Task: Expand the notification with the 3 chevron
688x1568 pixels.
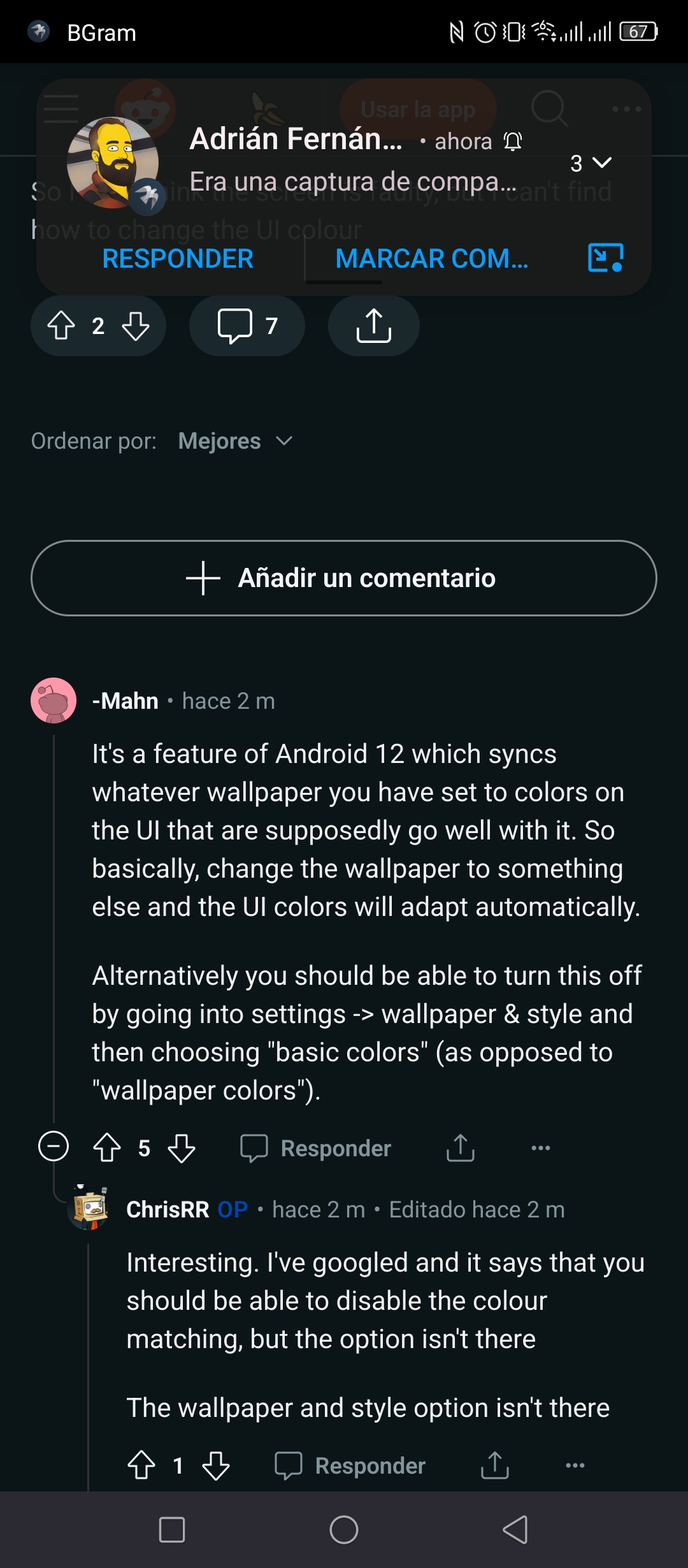Action: tap(591, 163)
